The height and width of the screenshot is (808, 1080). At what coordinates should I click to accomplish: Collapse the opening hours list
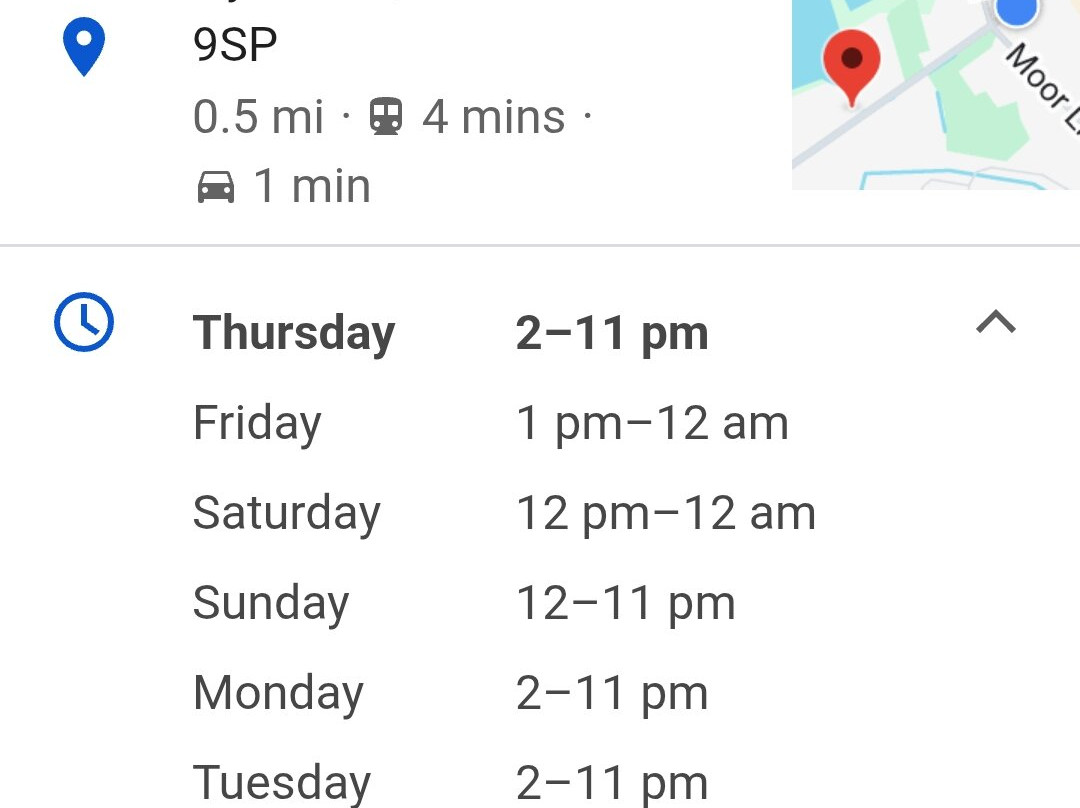995,323
